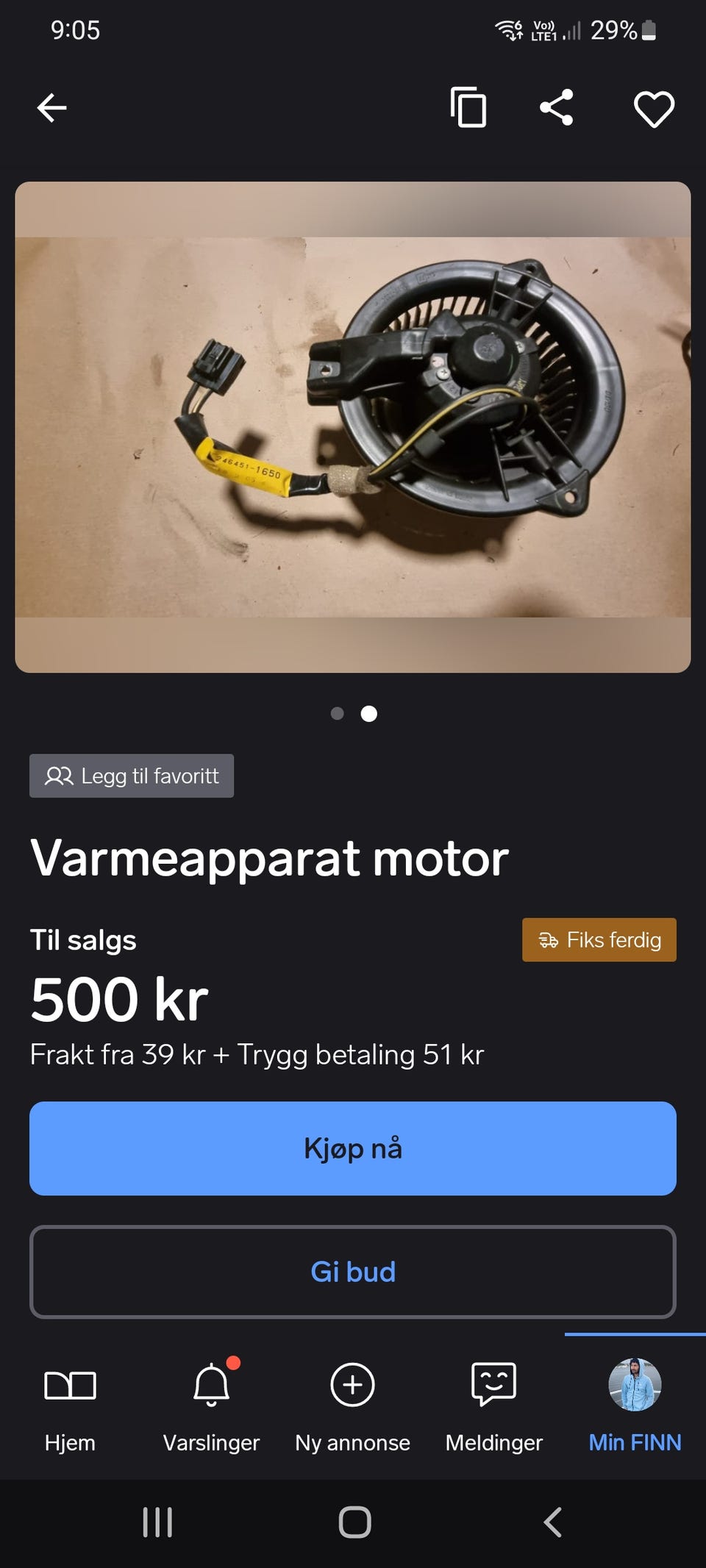
Task: Select the first image indicator dot
Action: (338, 713)
